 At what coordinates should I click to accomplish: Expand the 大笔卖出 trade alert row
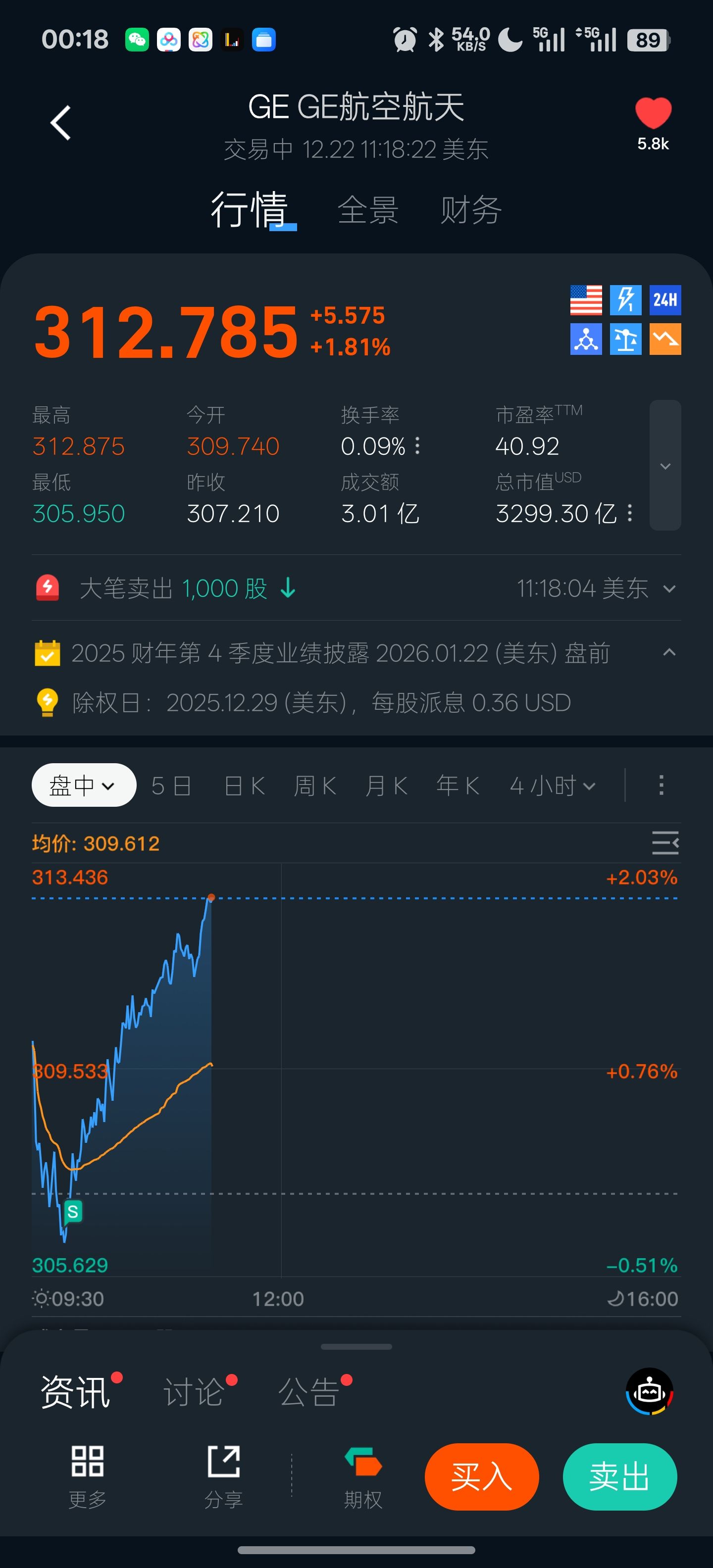tap(669, 588)
